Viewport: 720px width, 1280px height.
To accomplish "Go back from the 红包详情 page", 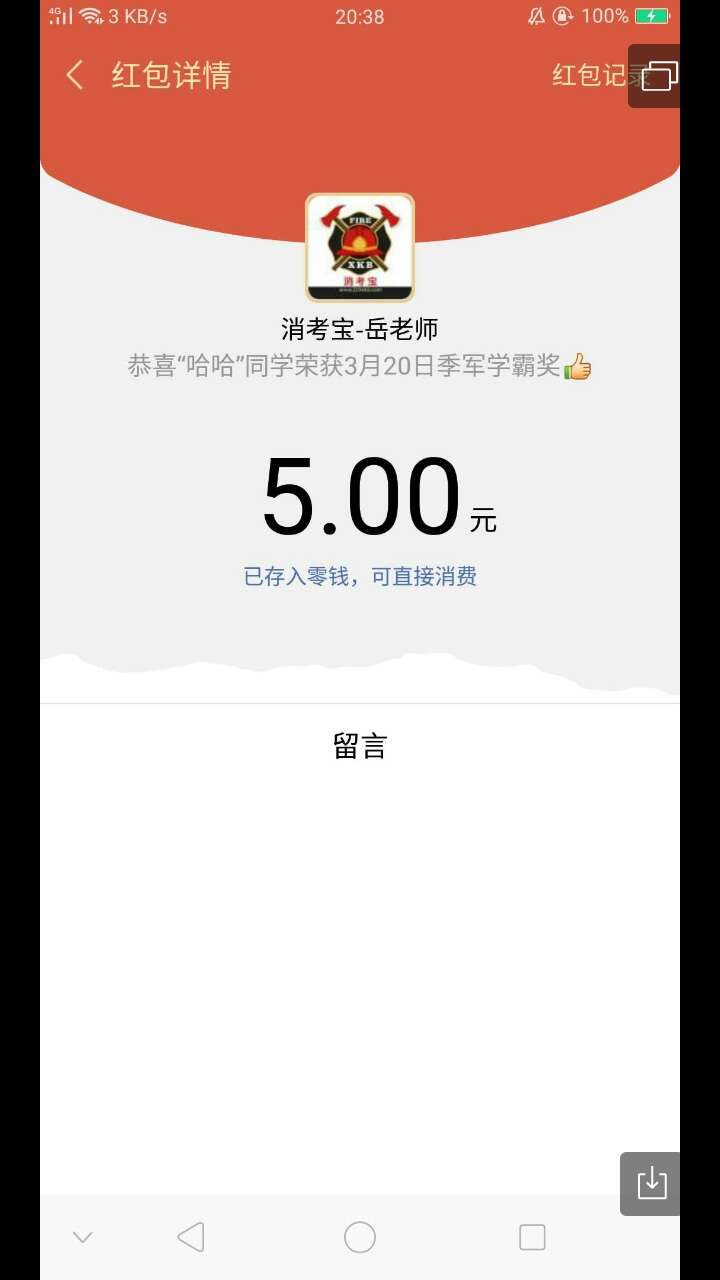I will 75,75.
